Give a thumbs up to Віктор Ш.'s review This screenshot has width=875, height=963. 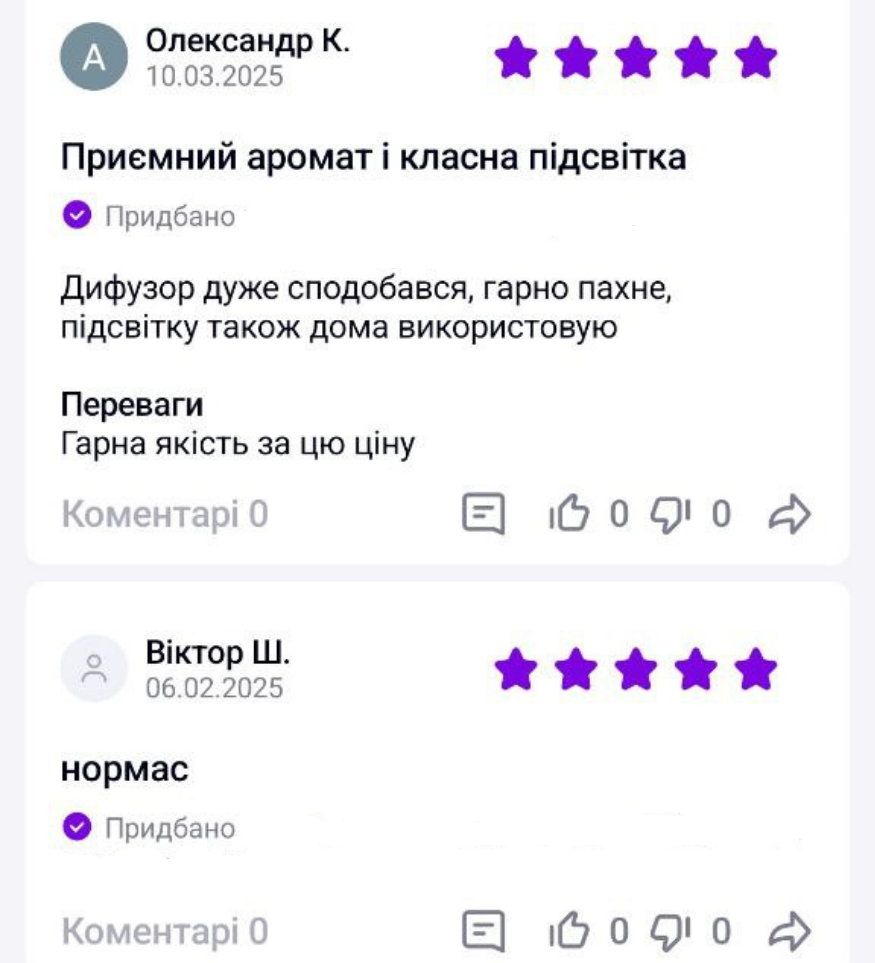click(569, 931)
